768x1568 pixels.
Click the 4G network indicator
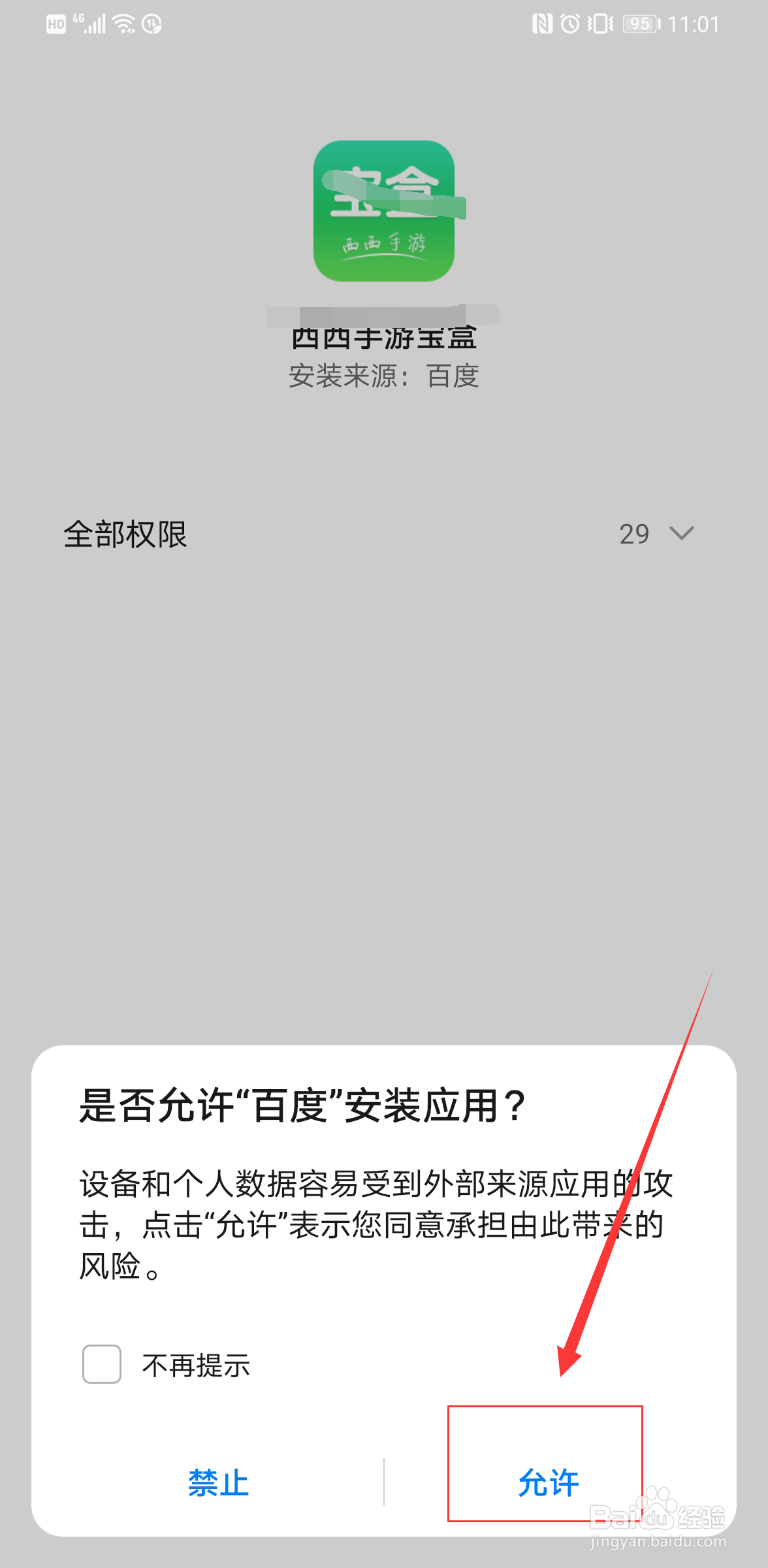78,20
